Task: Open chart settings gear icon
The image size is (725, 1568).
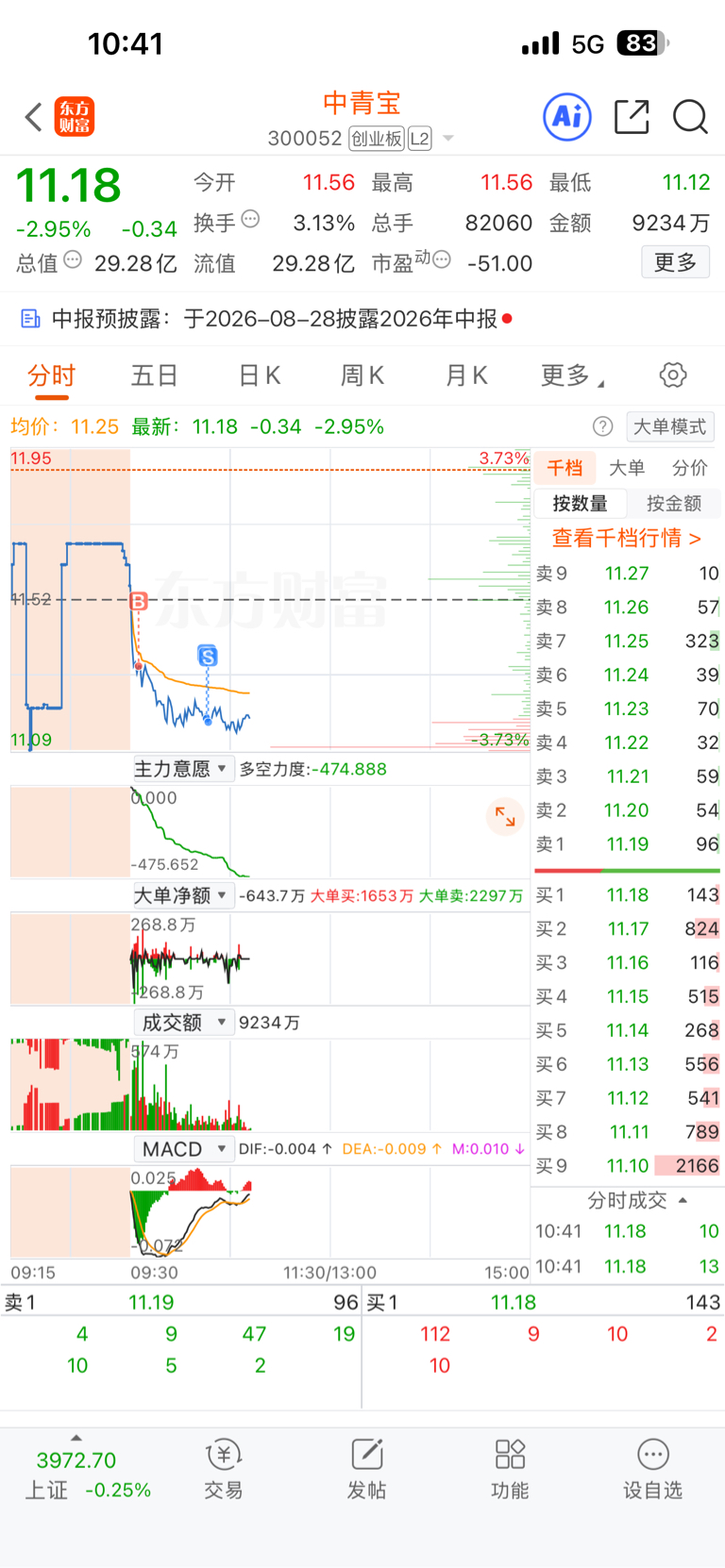Action: [x=673, y=375]
